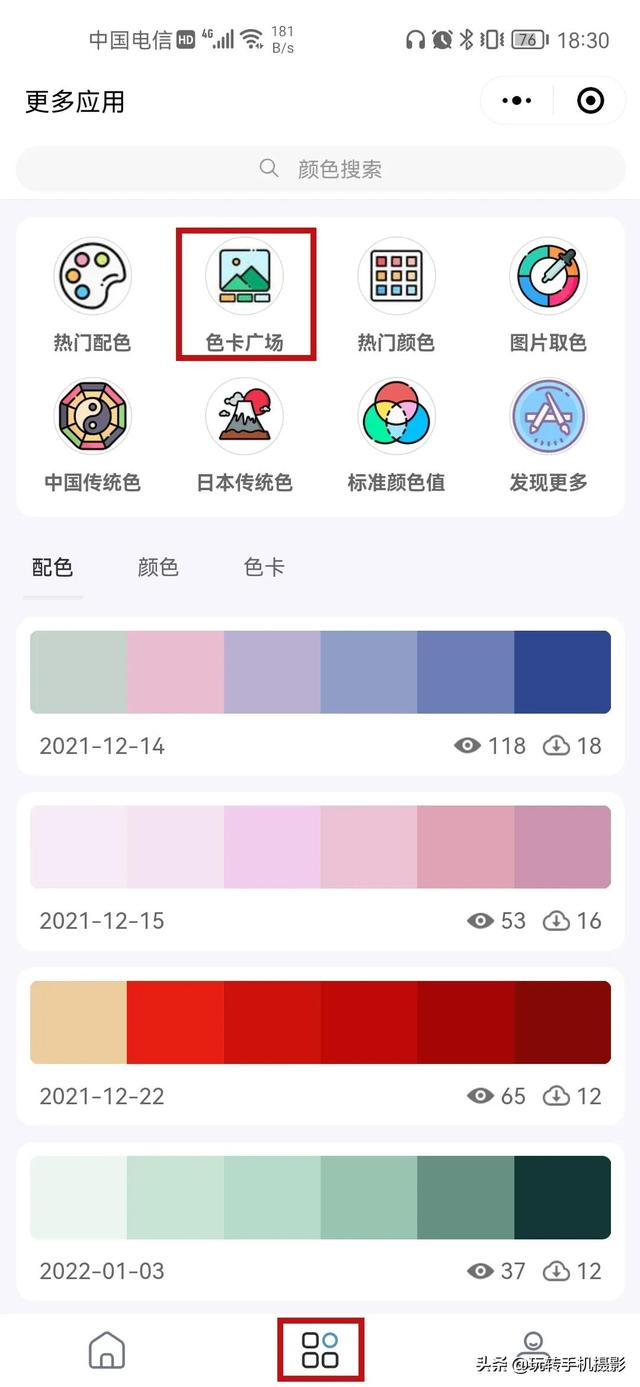The height and width of the screenshot is (1387, 640).
Task: Select the 配色 tab
Action: [x=52, y=568]
